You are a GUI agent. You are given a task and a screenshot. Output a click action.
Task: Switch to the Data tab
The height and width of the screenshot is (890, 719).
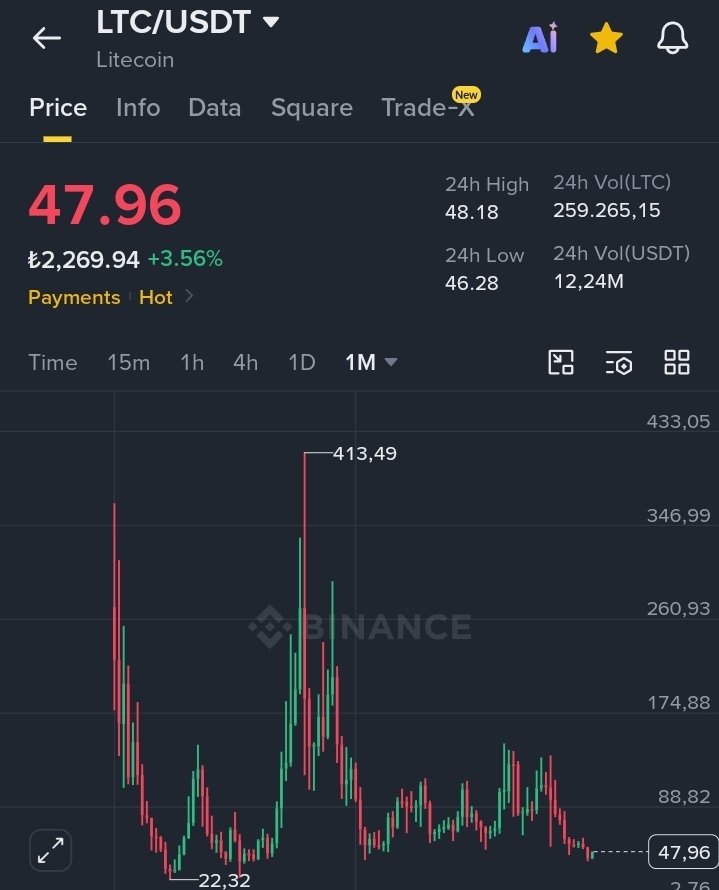[215, 108]
